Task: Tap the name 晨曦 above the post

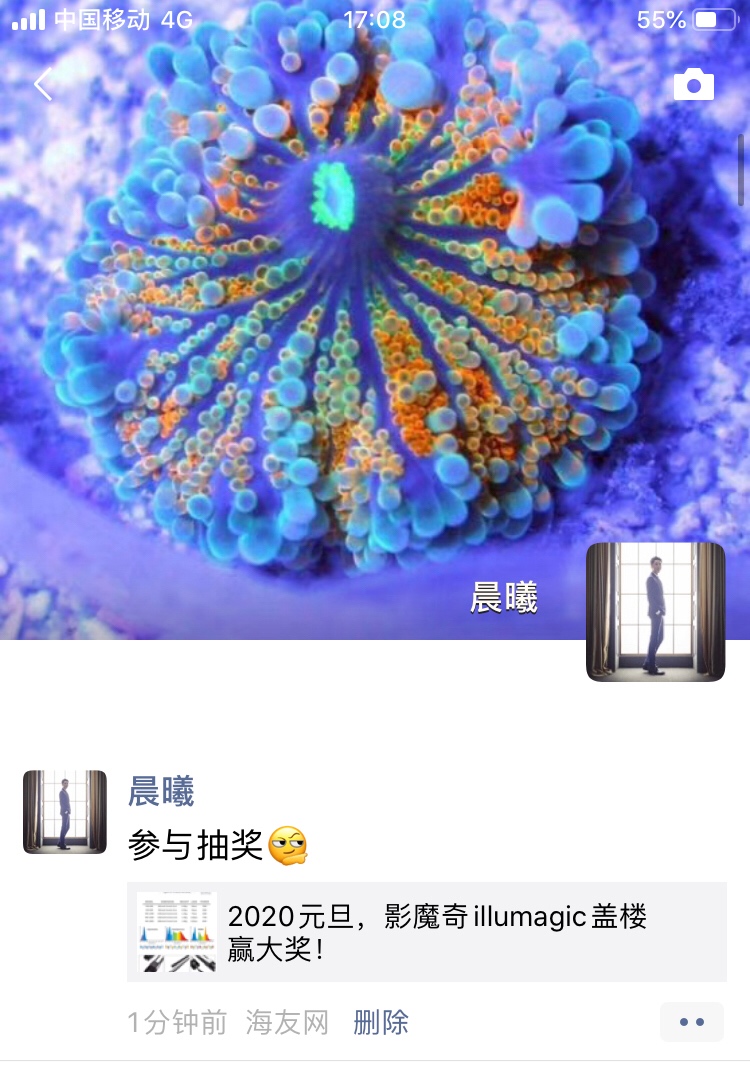Action: [x=161, y=791]
